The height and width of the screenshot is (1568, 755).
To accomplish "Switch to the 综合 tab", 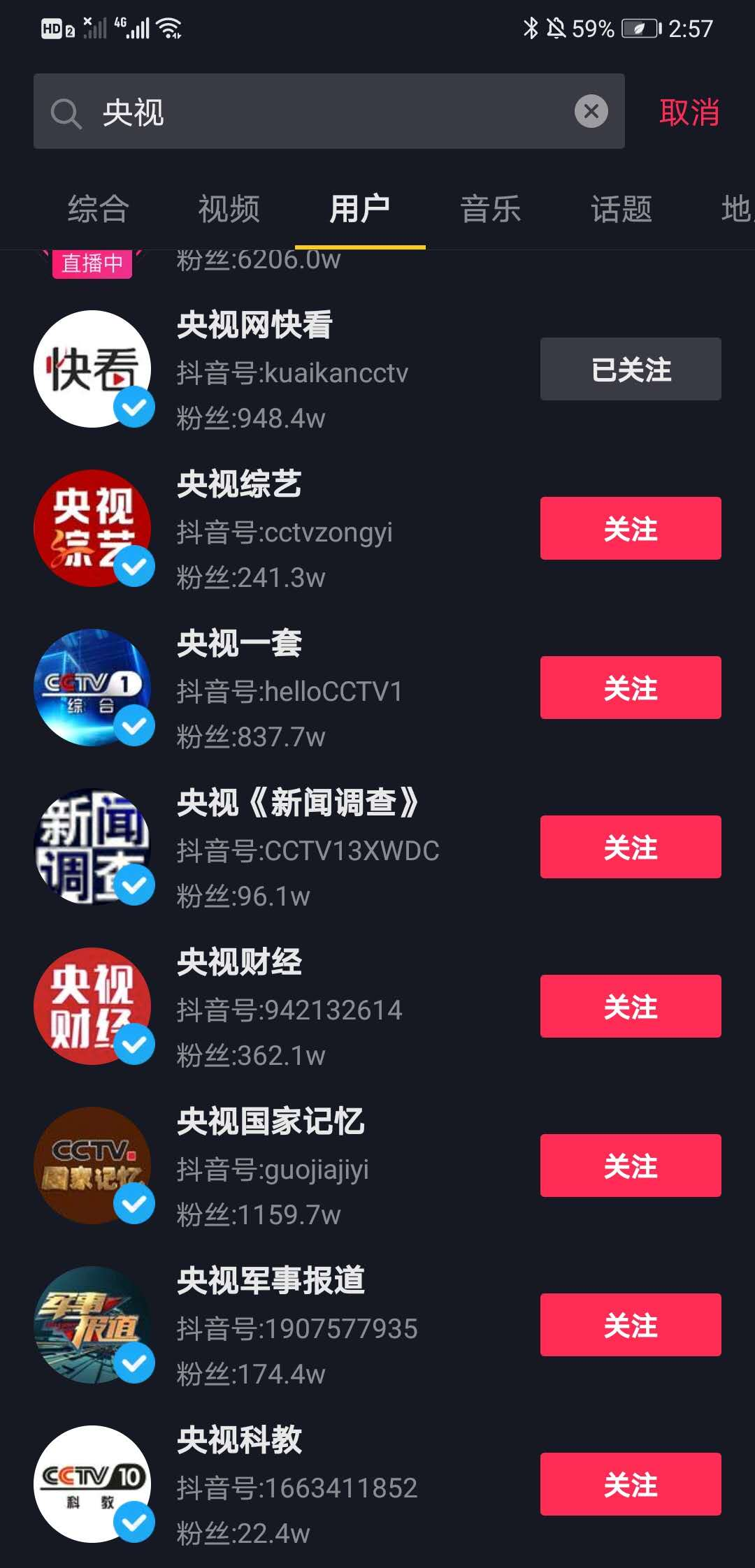I will click(x=99, y=209).
